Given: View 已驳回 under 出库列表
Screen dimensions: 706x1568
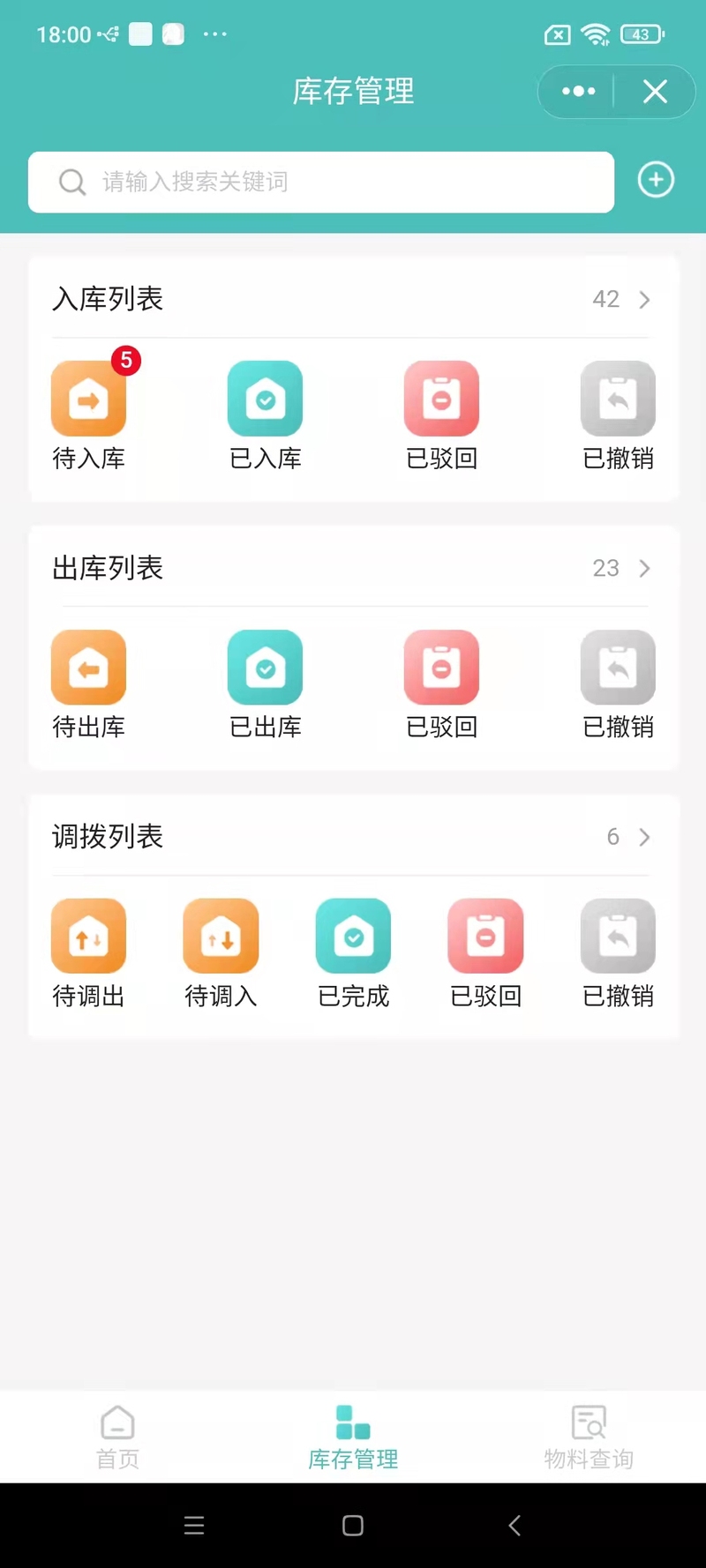Looking at the screenshot, I should point(441,684).
